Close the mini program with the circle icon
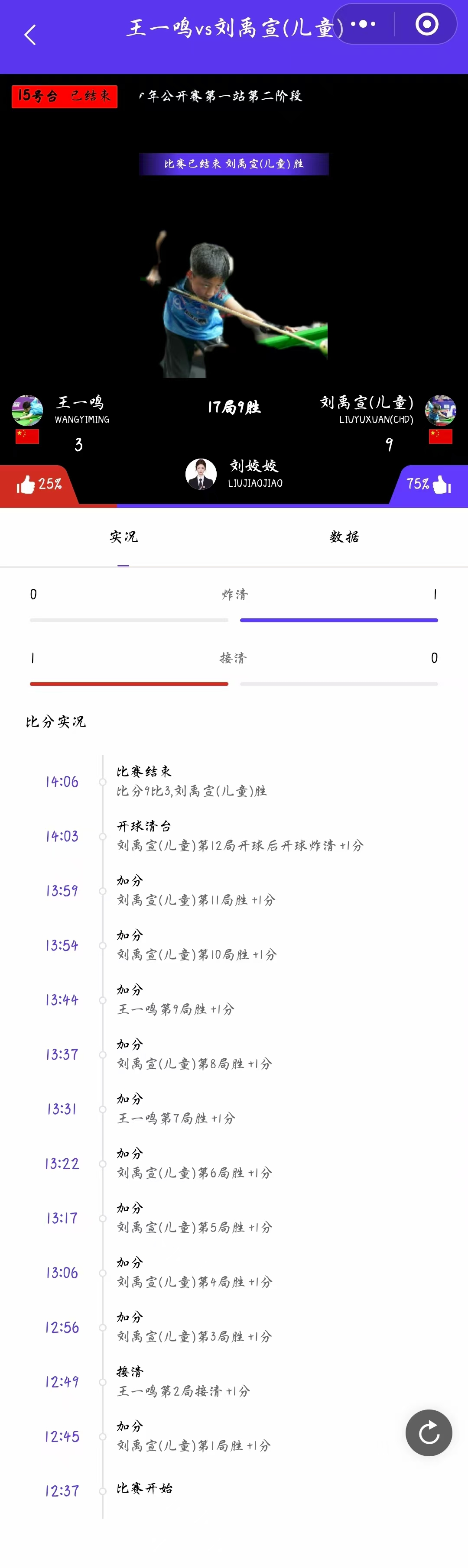468x1568 pixels. pos(426,24)
